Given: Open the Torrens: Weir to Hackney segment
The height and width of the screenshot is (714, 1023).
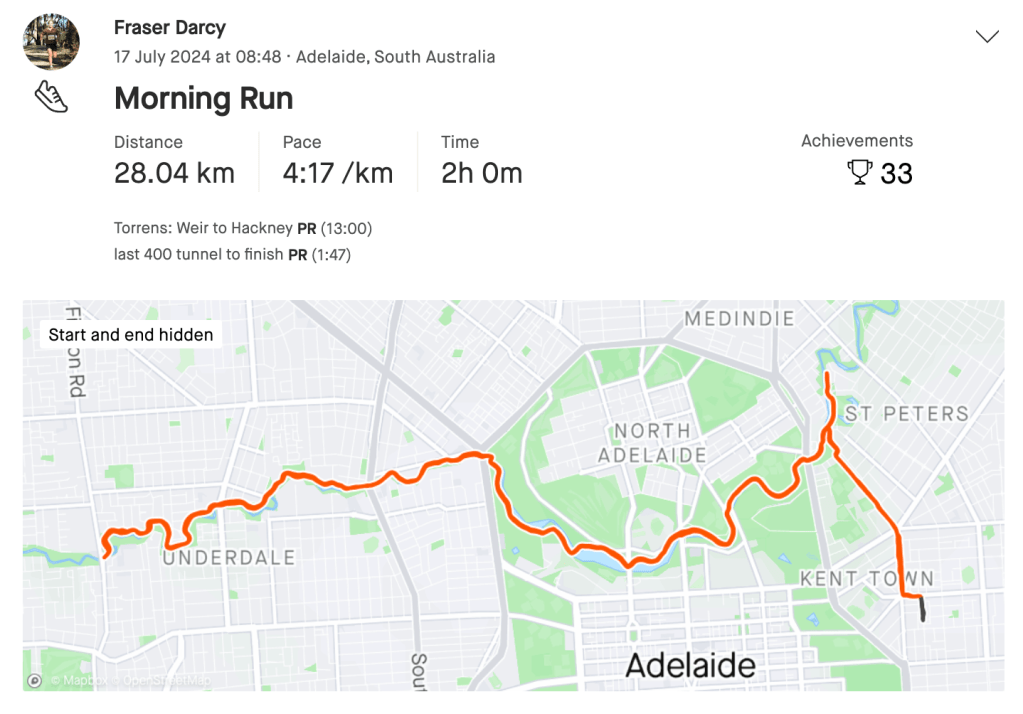Looking at the screenshot, I should [204, 228].
